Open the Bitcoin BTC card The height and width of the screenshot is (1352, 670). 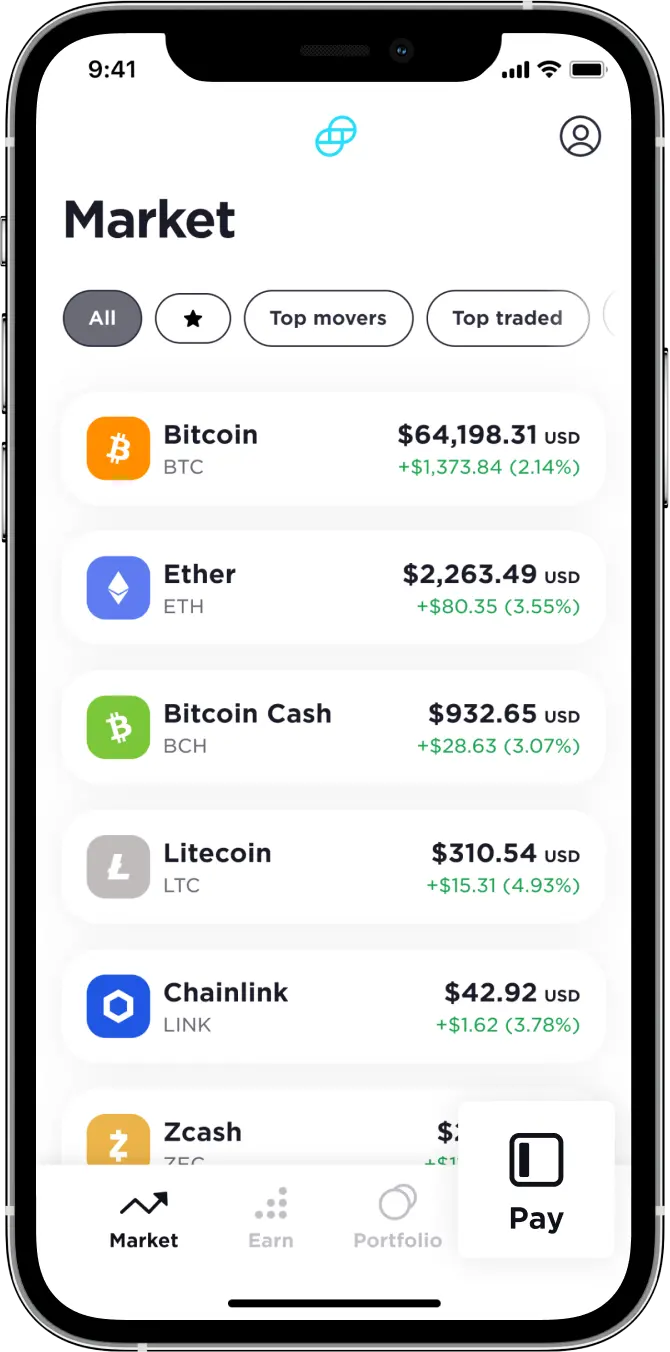pyautogui.click(x=333, y=449)
